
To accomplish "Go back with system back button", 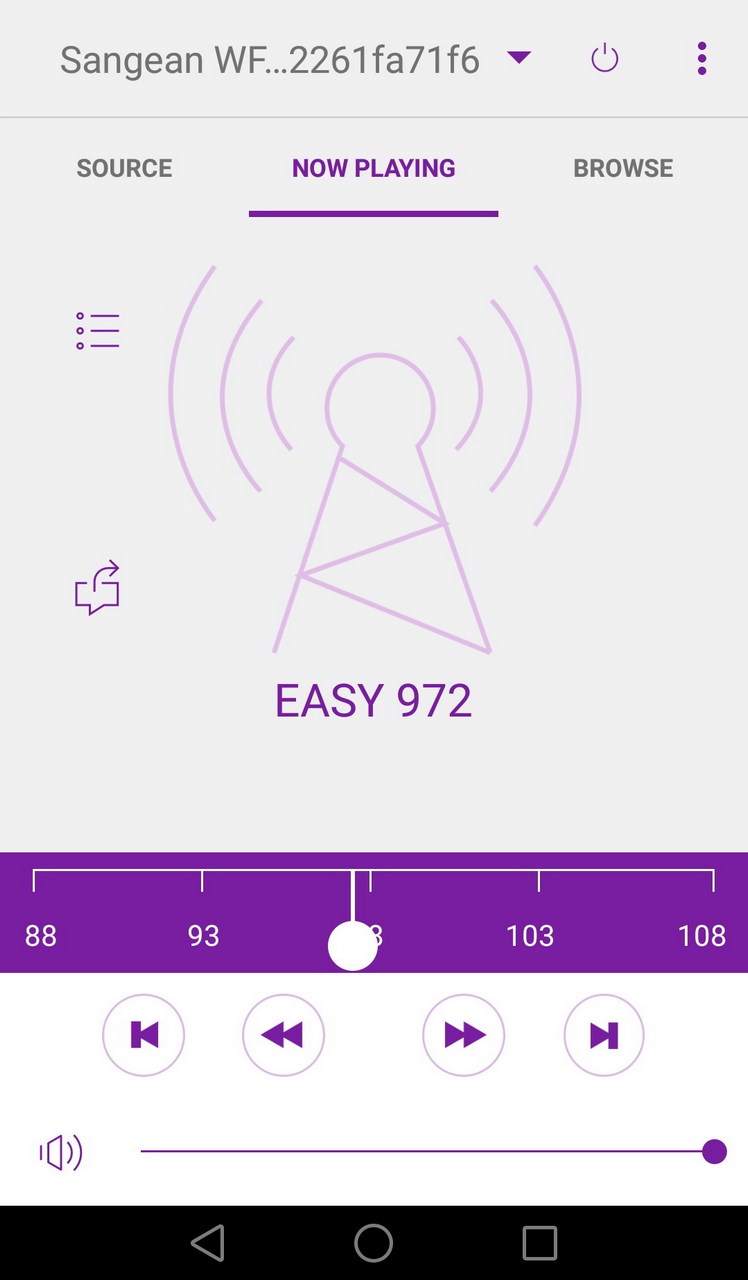I will coord(208,1243).
